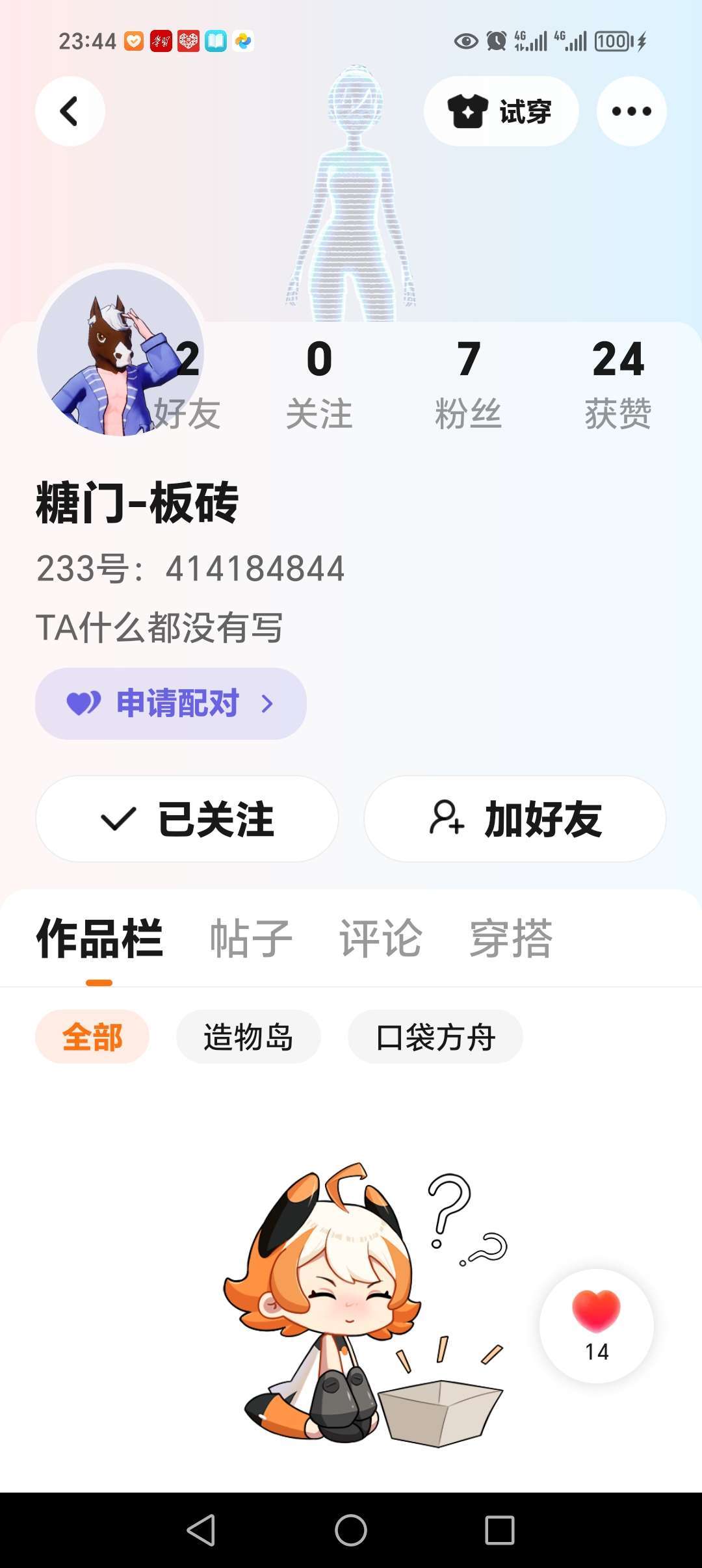Unfollow via the 已关注 button
This screenshot has width=702, height=1568.
[187, 818]
